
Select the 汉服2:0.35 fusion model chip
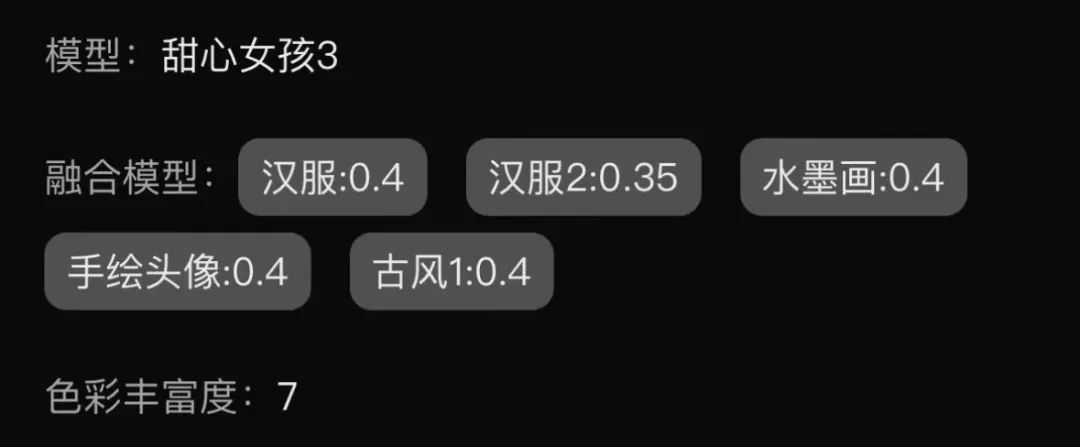[x=583, y=177]
